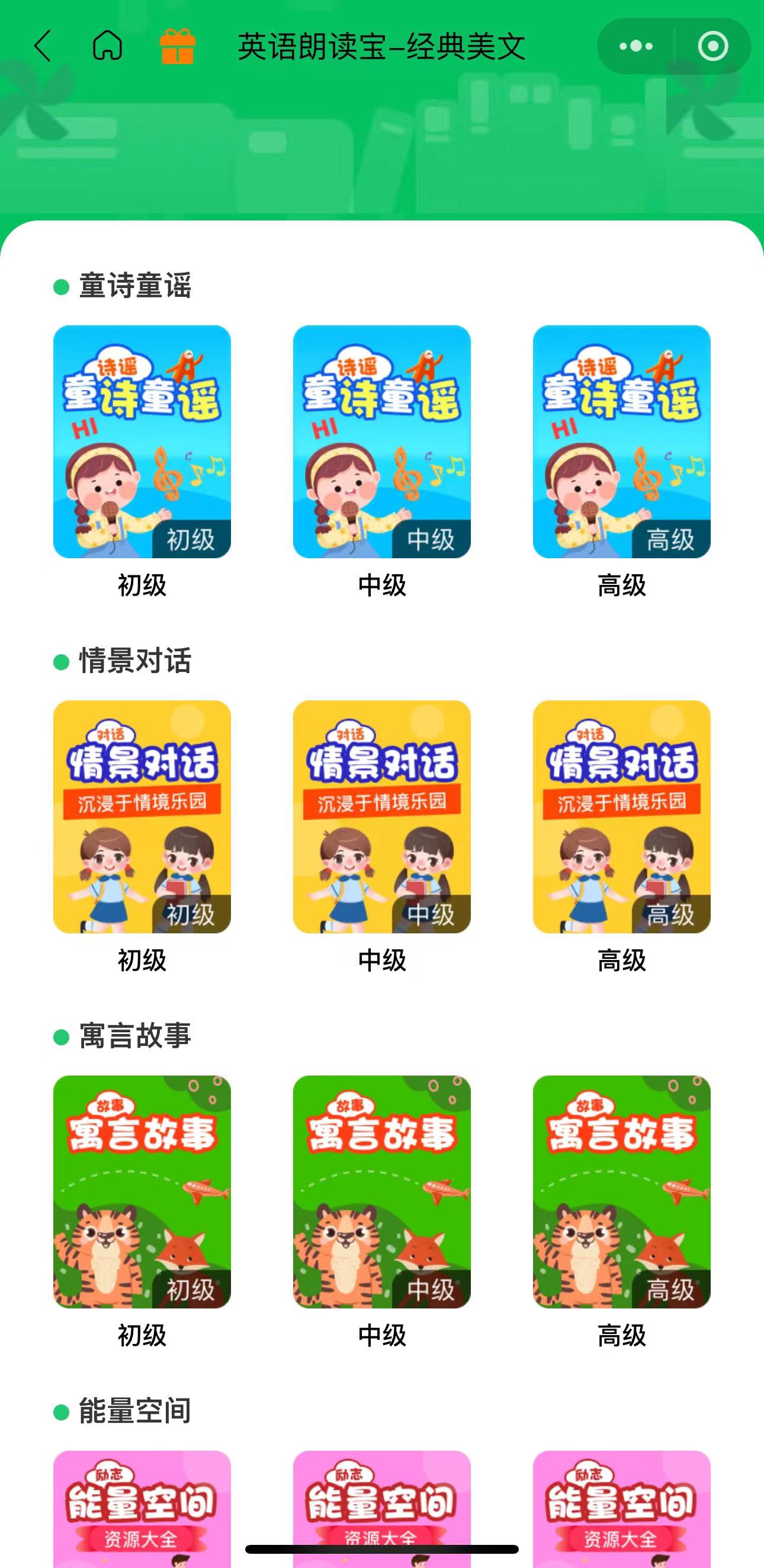Close the mini program with circle icon

pos(712,46)
